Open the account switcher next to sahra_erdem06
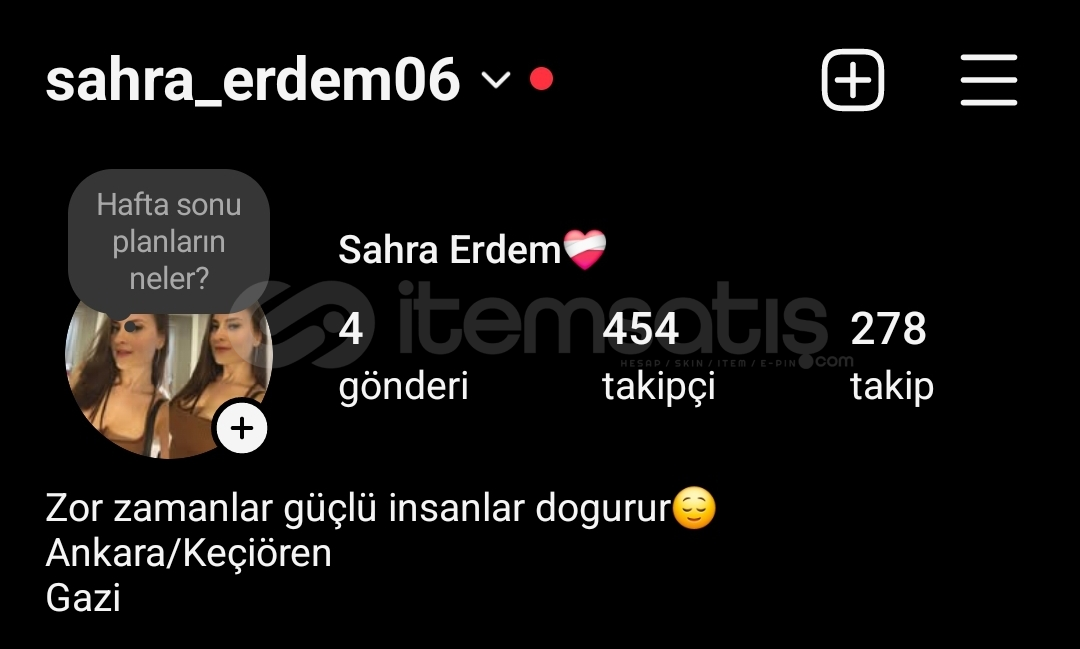The width and height of the screenshot is (1080, 649). click(496, 80)
